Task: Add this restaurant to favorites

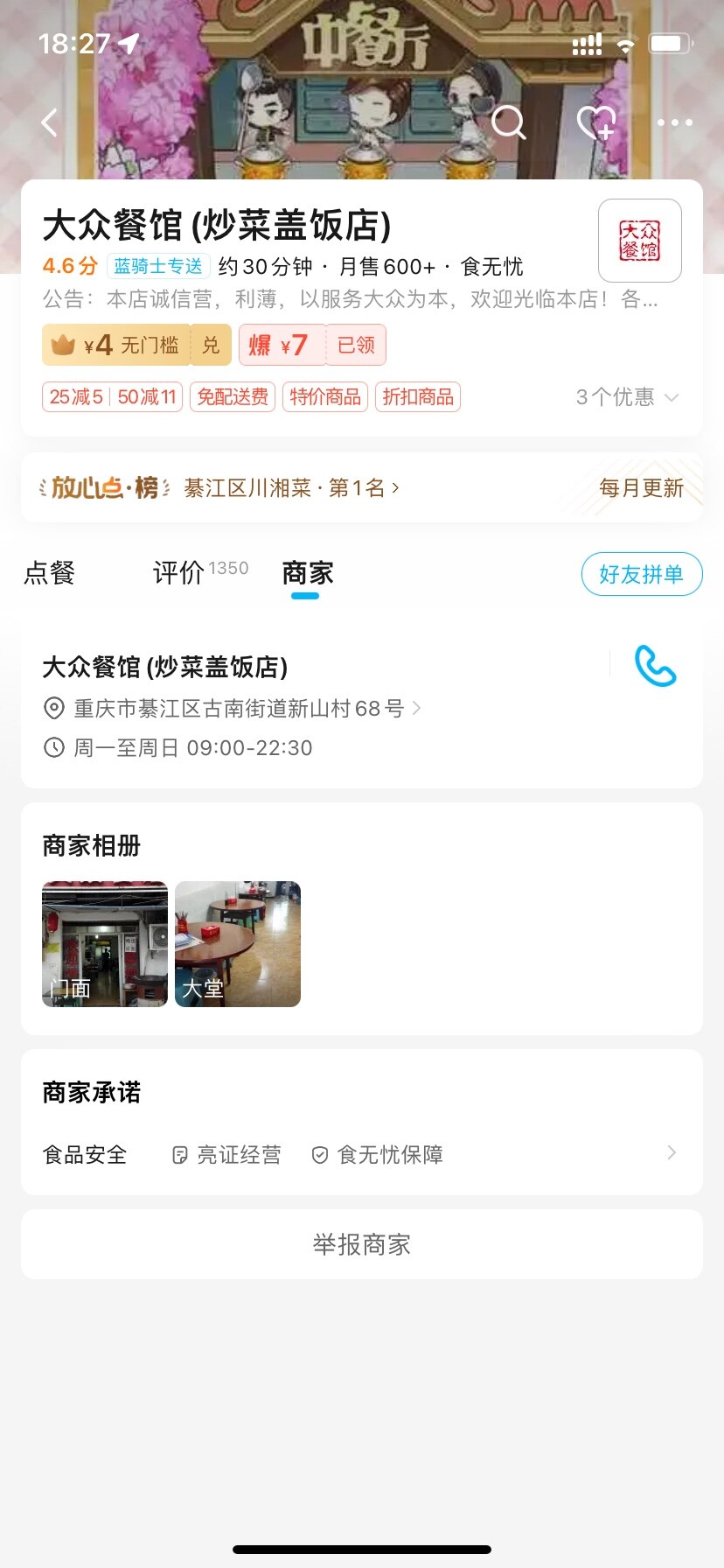Action: [x=596, y=123]
